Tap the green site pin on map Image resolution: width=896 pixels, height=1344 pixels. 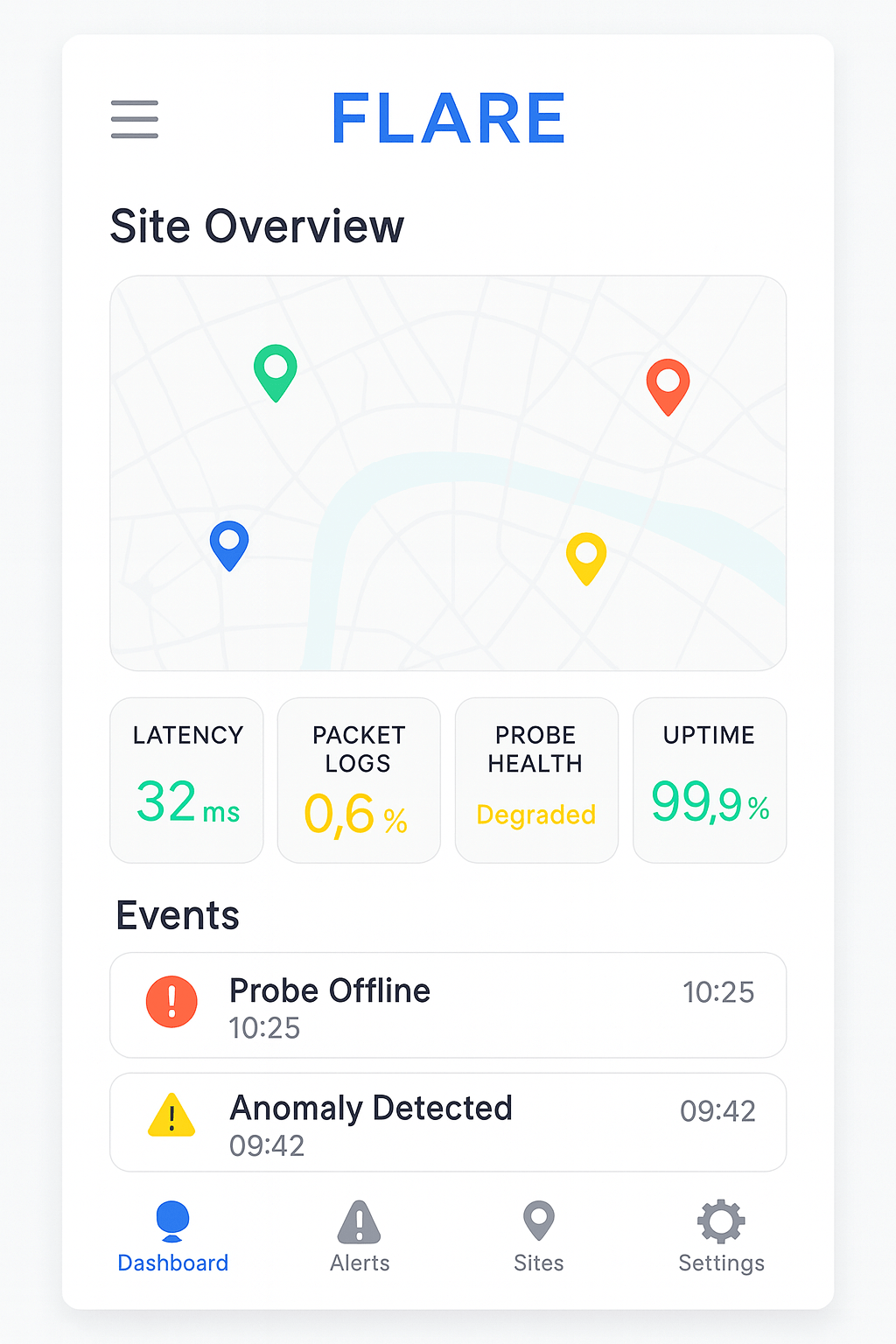(275, 369)
